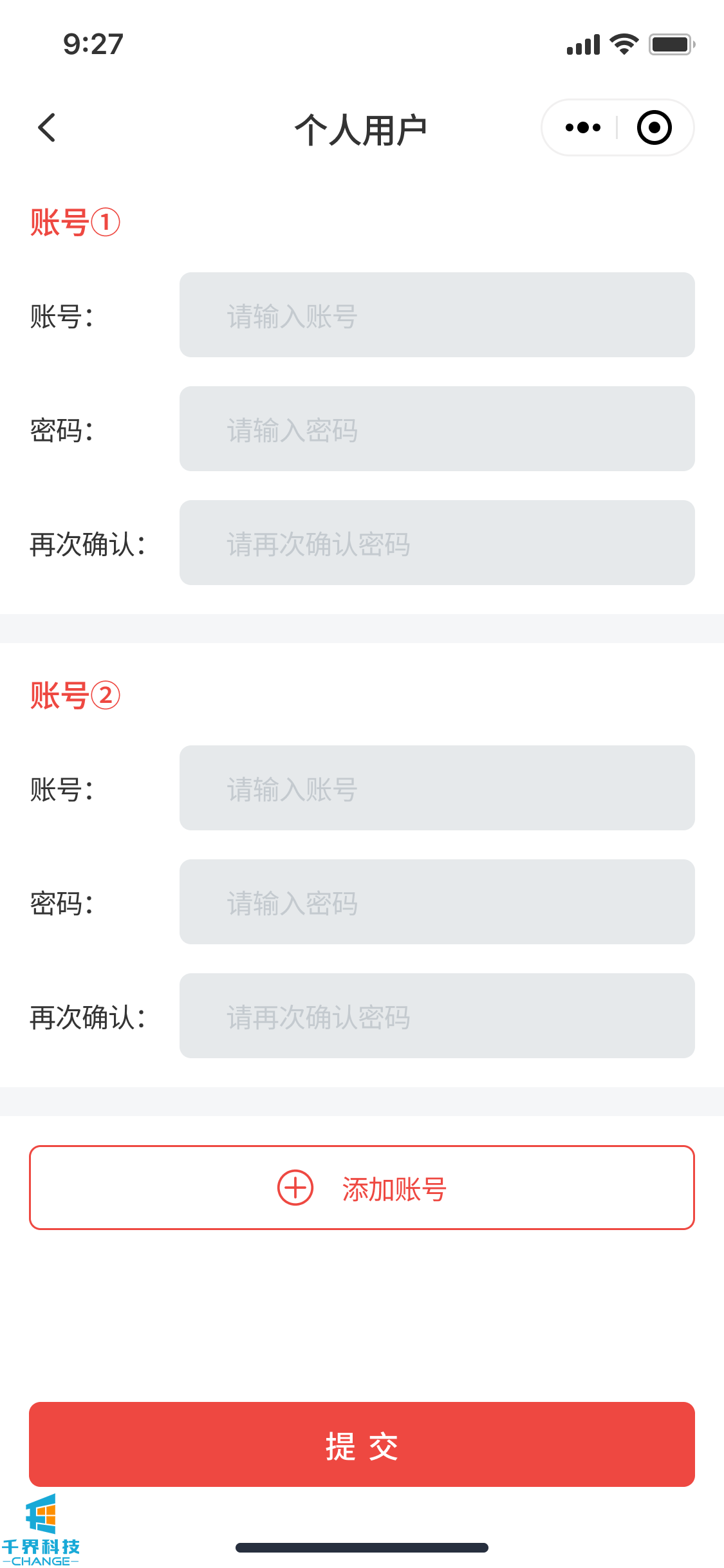Focus the 密码 field under 账号②
Screen dimensions: 724x1568
click(x=436, y=902)
